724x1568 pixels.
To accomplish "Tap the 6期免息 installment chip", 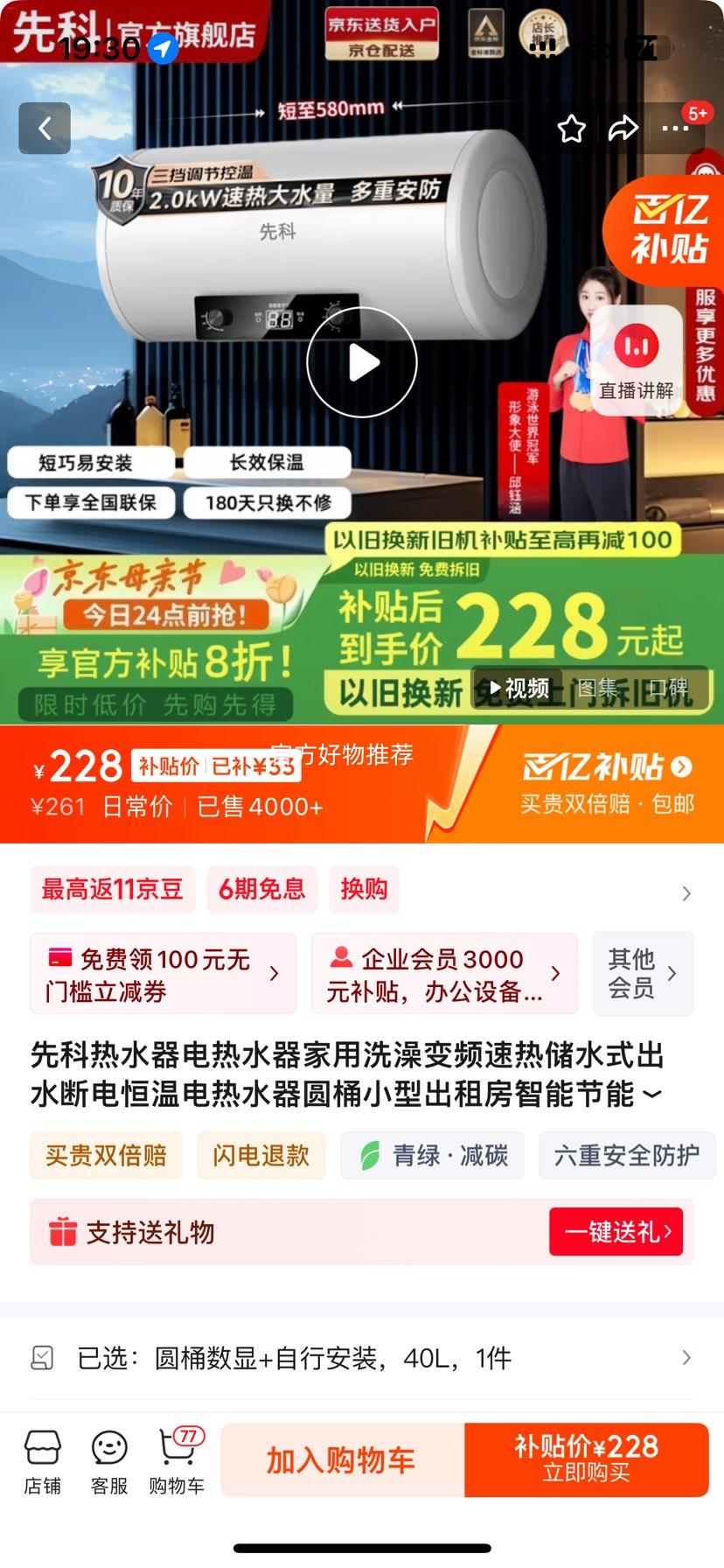I will click(262, 889).
